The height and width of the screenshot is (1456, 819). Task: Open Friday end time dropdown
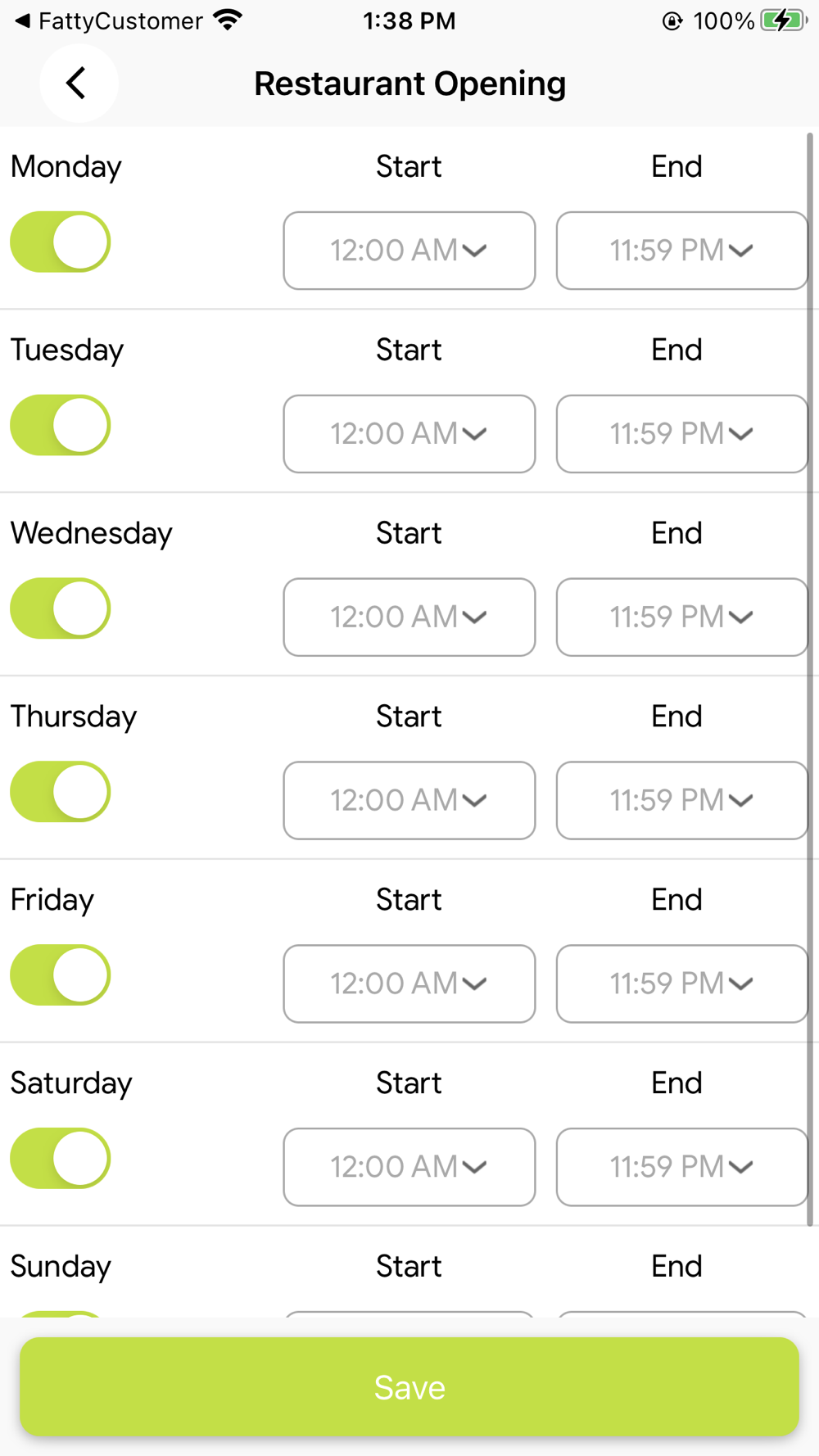coord(682,984)
